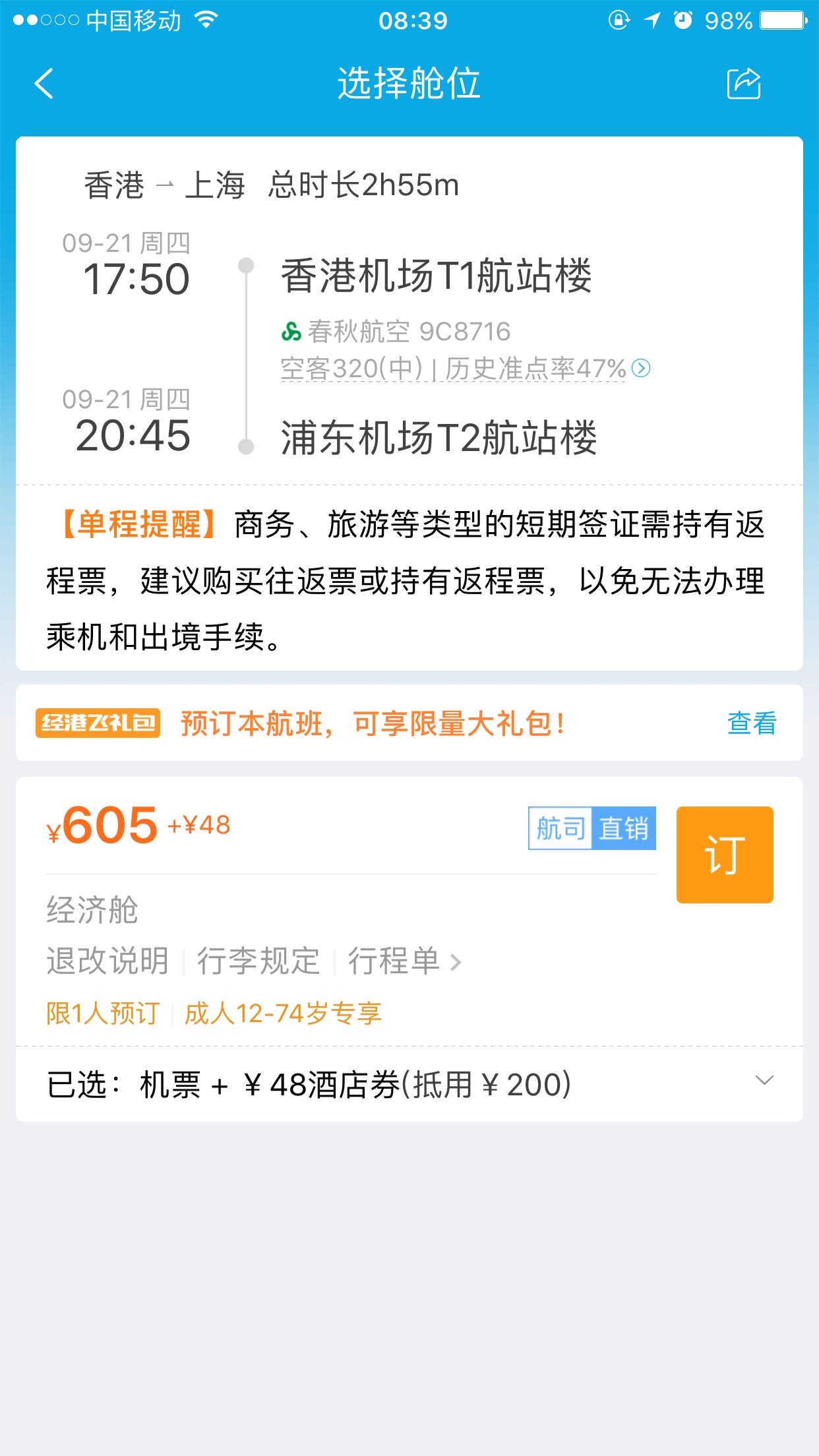
Task: Book the ¥605 economy ticket with 订
Action: point(724,855)
